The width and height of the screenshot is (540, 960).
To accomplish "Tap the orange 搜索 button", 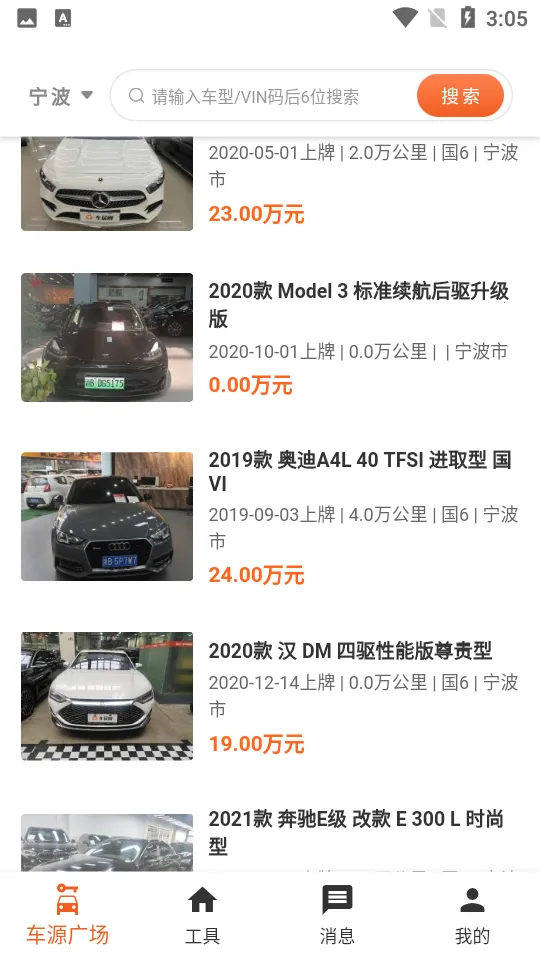I will 460,96.
